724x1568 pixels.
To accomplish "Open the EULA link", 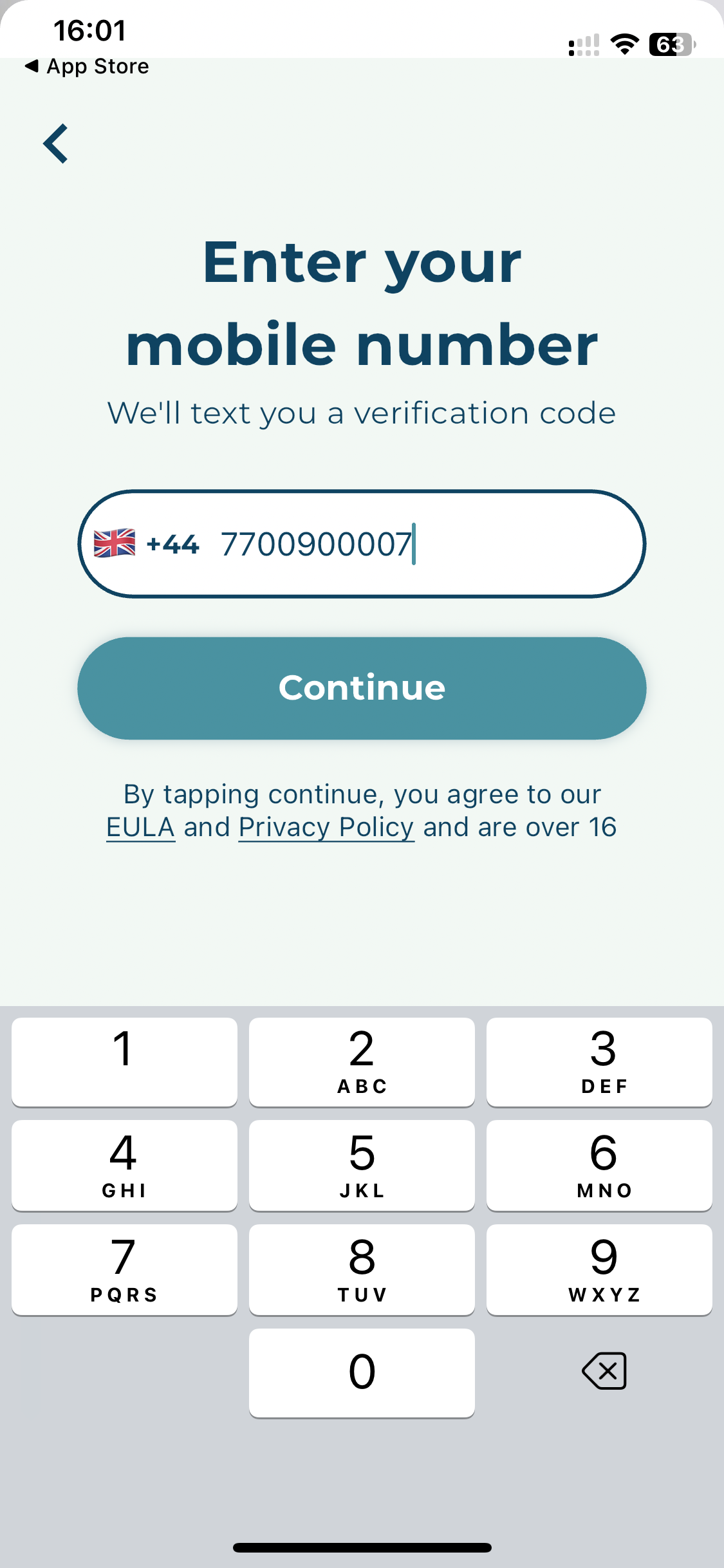I will point(140,827).
